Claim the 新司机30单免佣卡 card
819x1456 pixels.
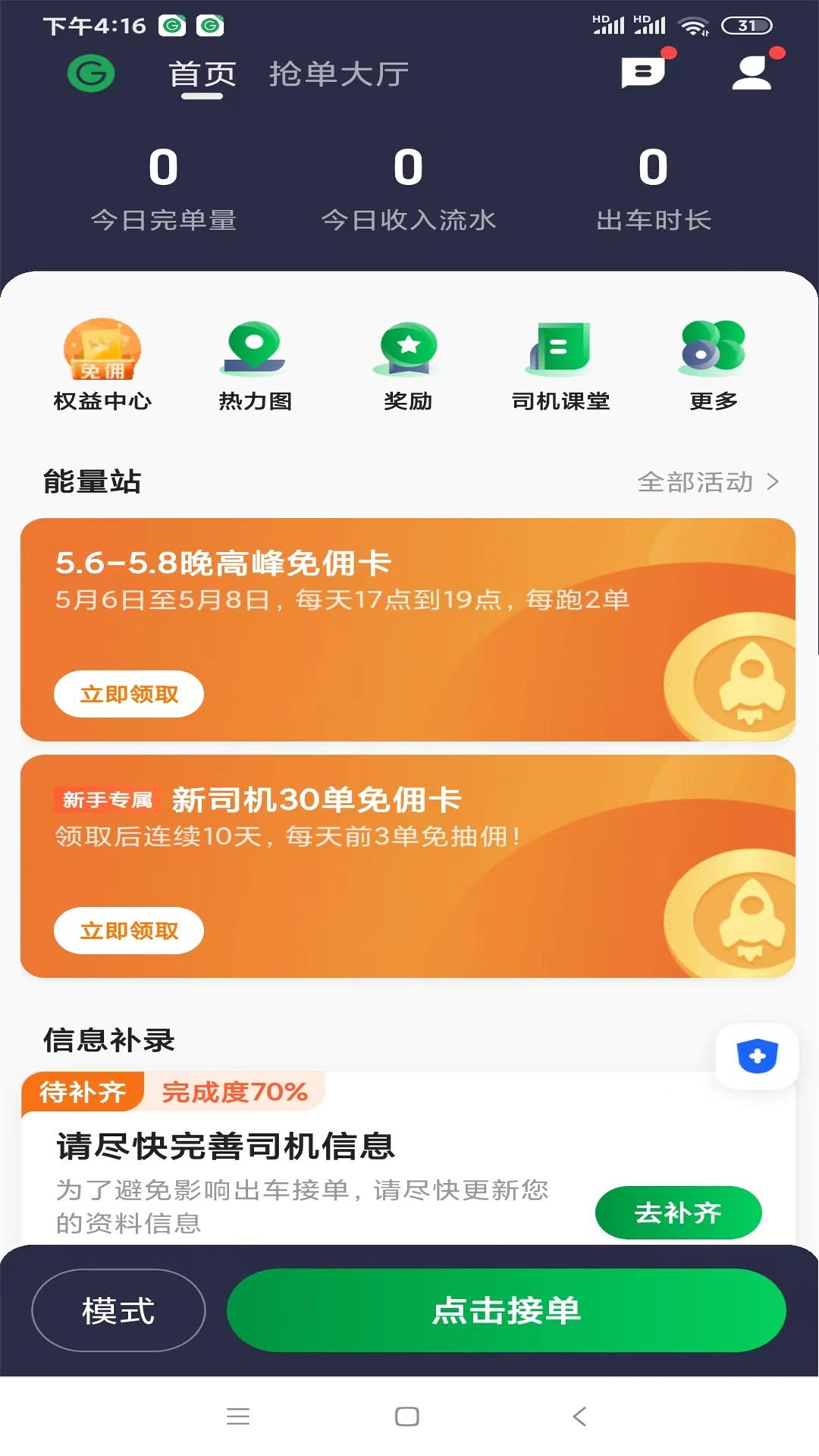pyautogui.click(x=128, y=930)
